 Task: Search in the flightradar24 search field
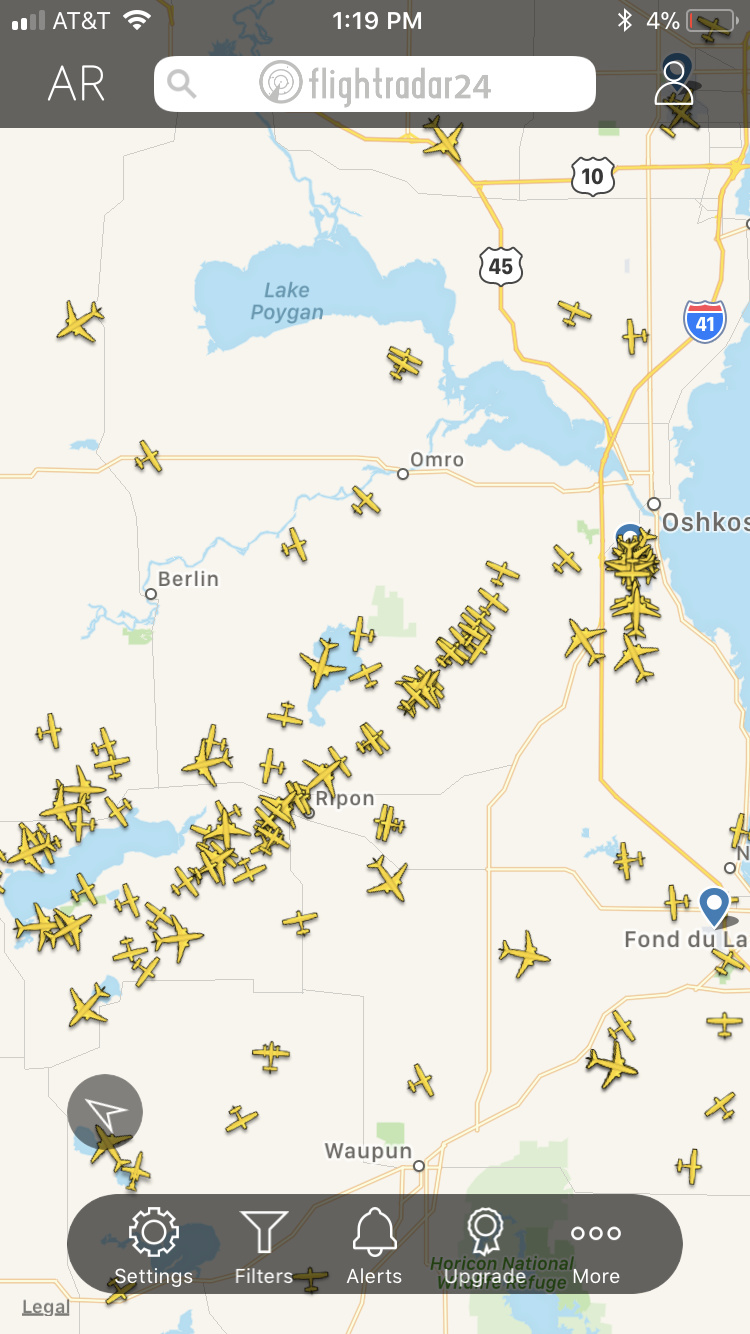click(375, 84)
